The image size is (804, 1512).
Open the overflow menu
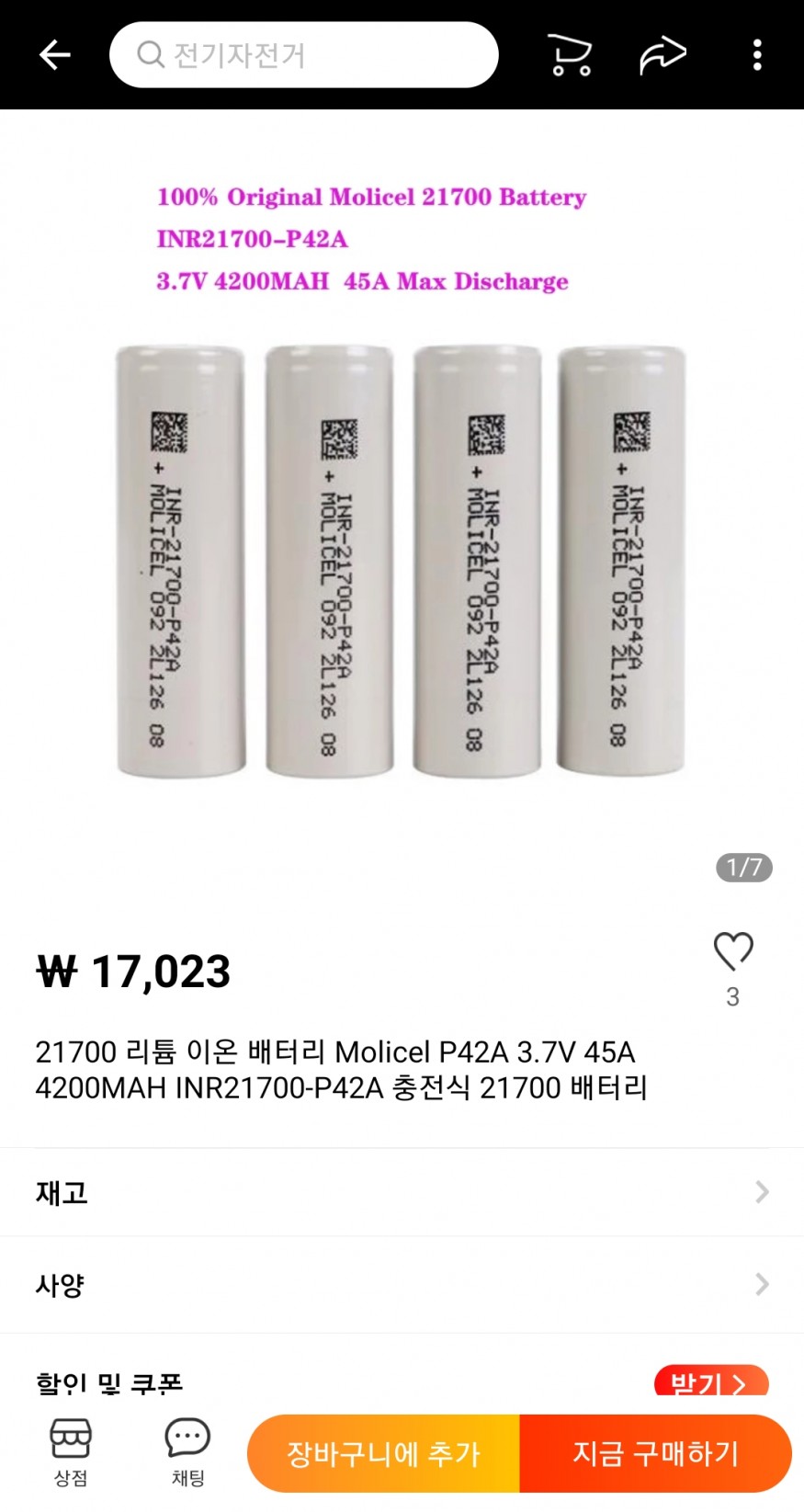pos(757,55)
